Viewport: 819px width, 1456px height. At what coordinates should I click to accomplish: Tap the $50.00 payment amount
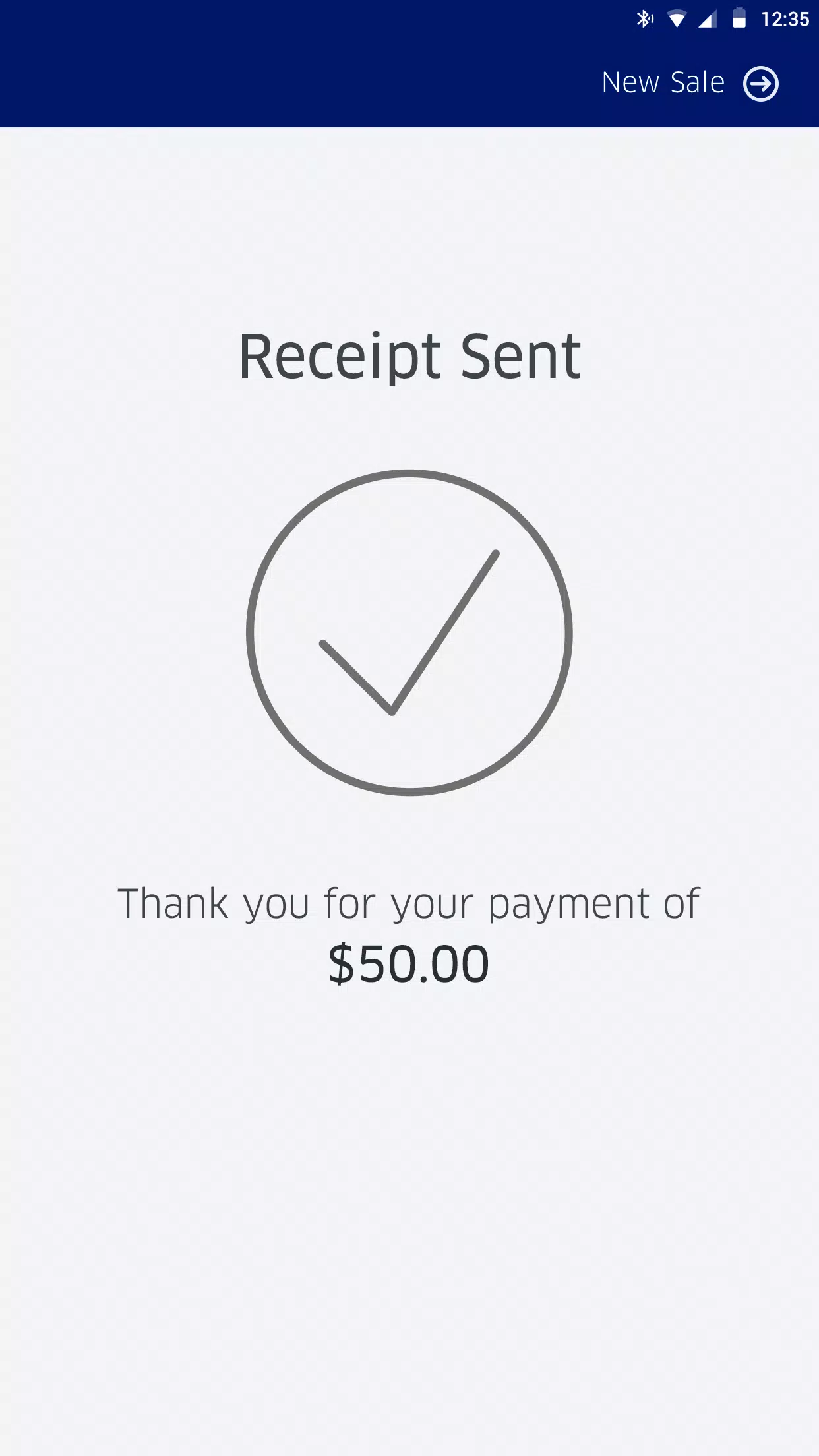click(x=409, y=963)
